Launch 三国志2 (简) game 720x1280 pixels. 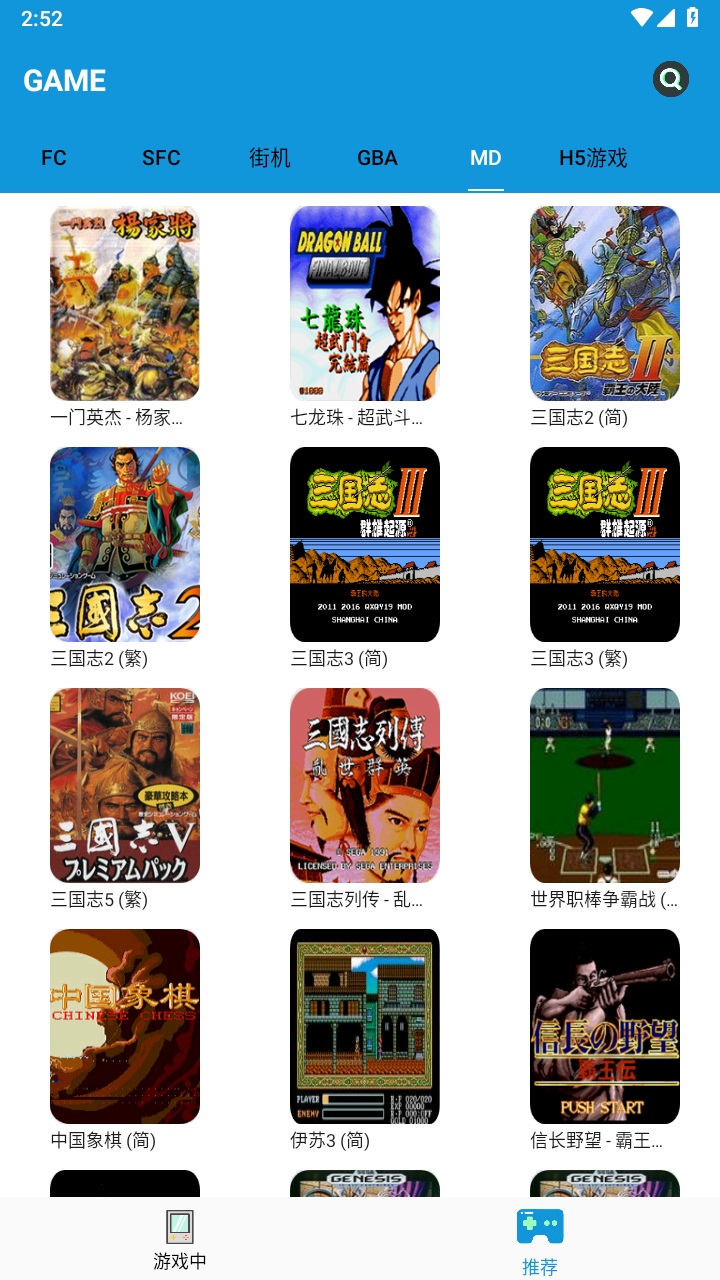tap(604, 303)
